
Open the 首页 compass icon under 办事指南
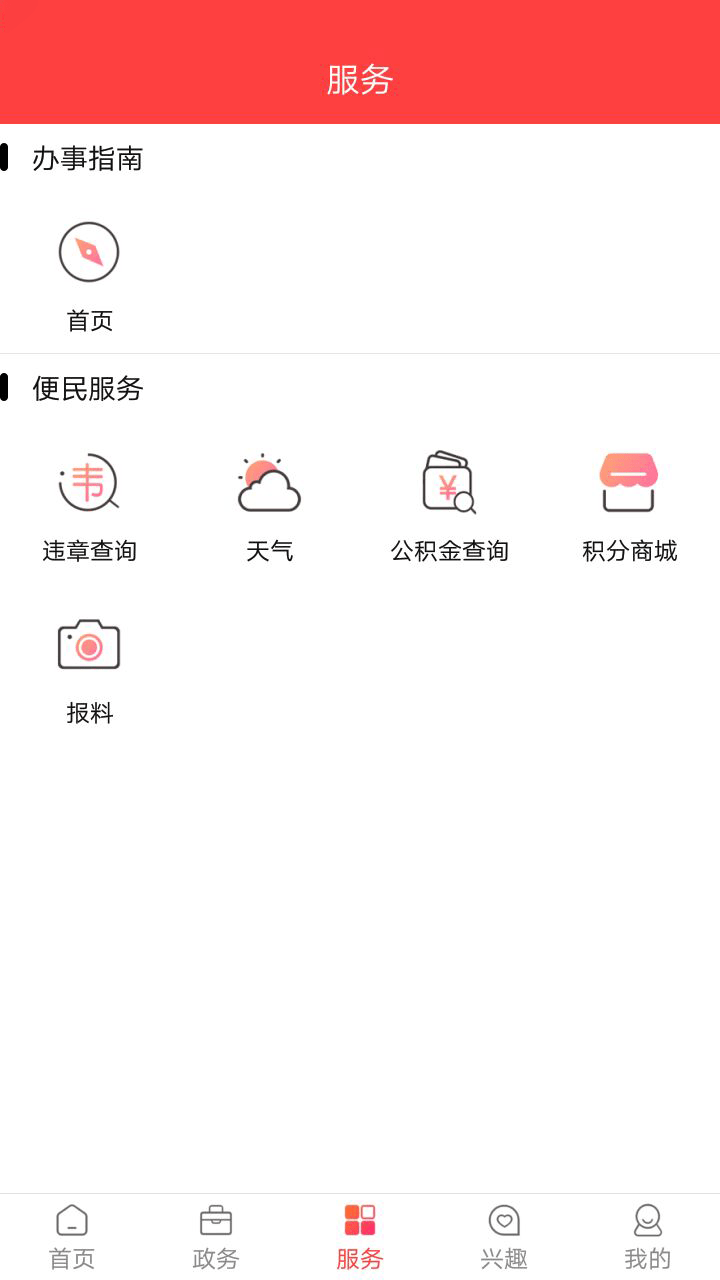[x=88, y=251]
